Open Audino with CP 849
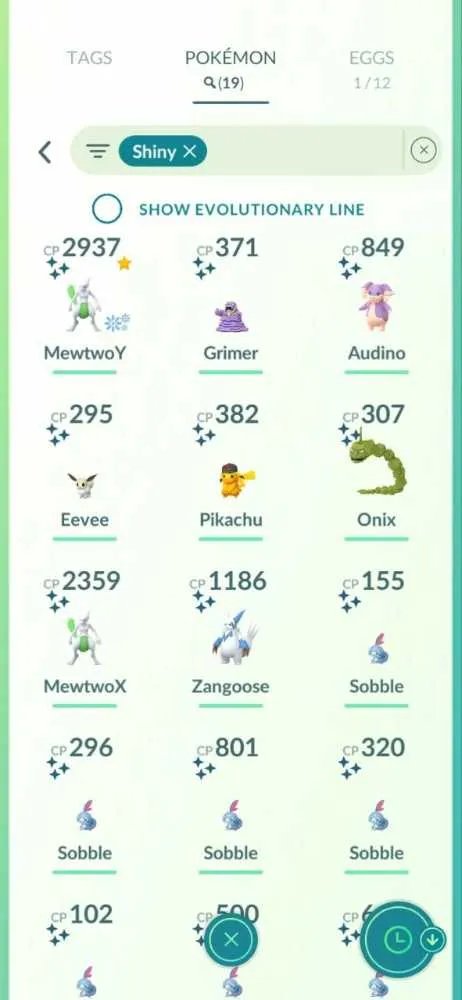Screen dimensions: 462x1000 (376, 304)
